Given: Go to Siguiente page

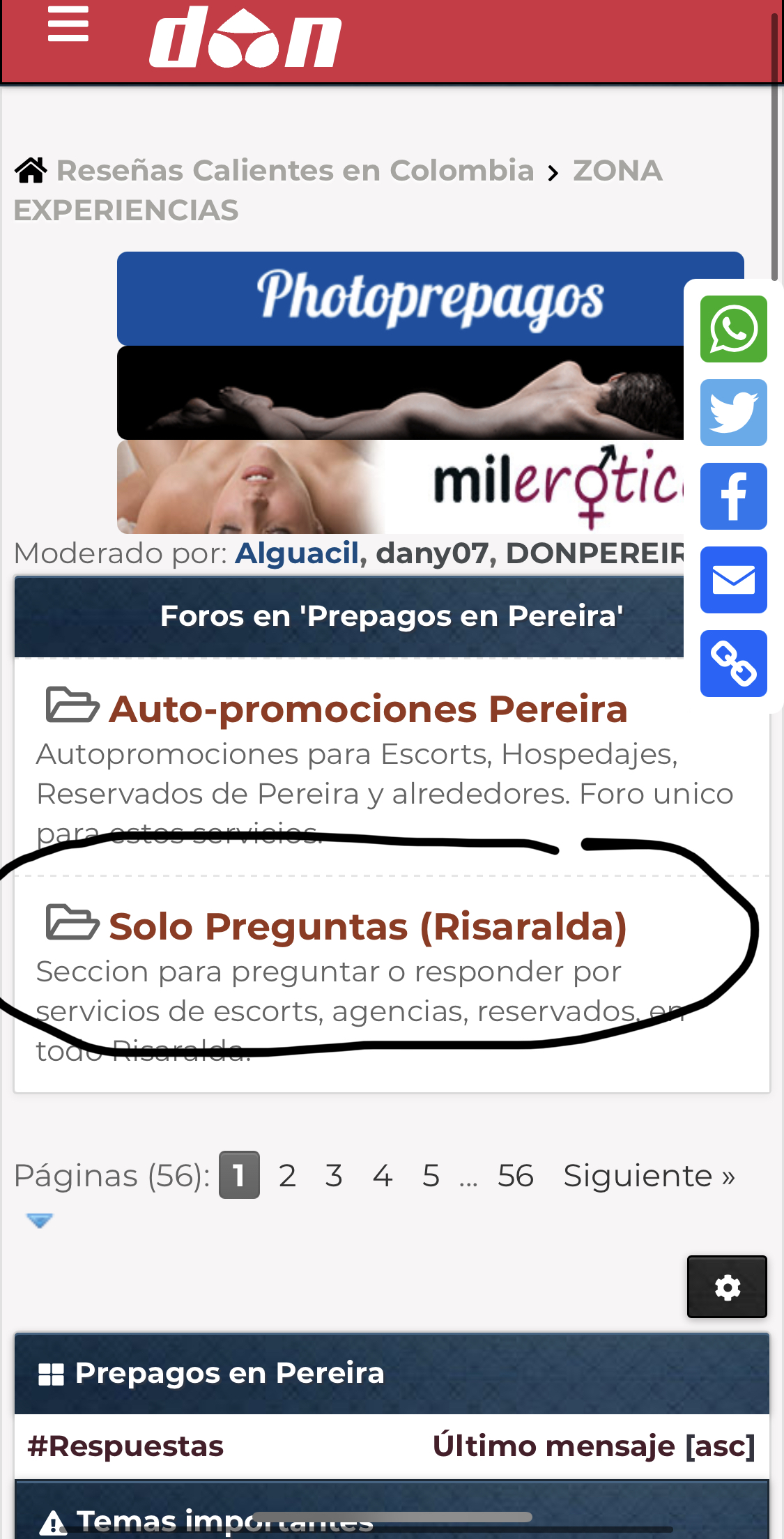Looking at the screenshot, I should pos(649,1176).
